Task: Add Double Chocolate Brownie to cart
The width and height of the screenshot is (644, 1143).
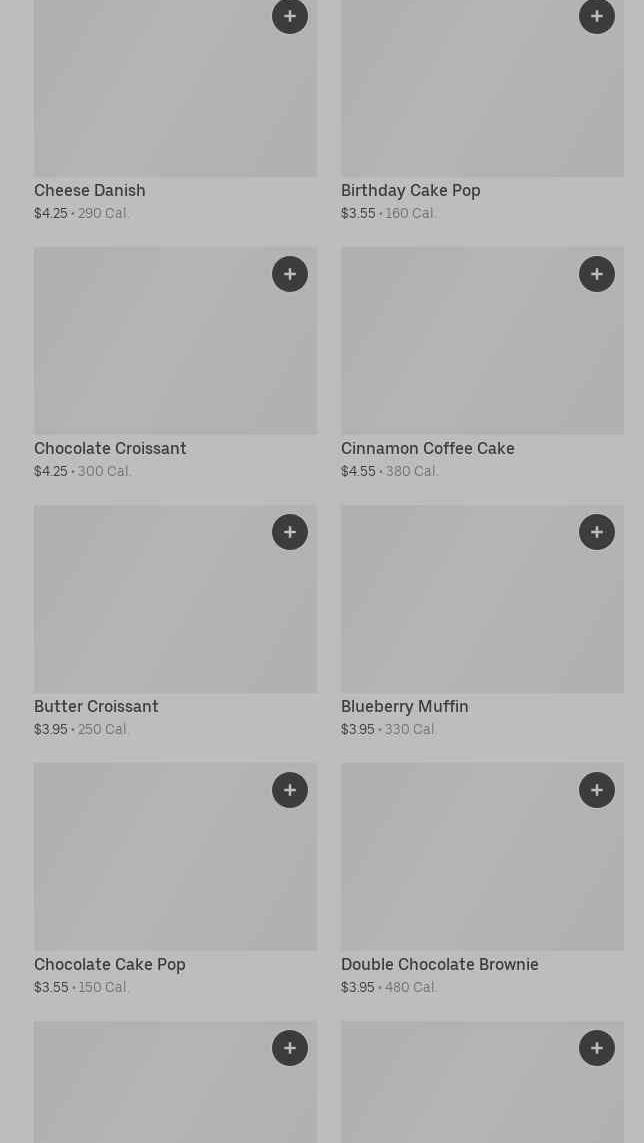Action: click(x=597, y=790)
